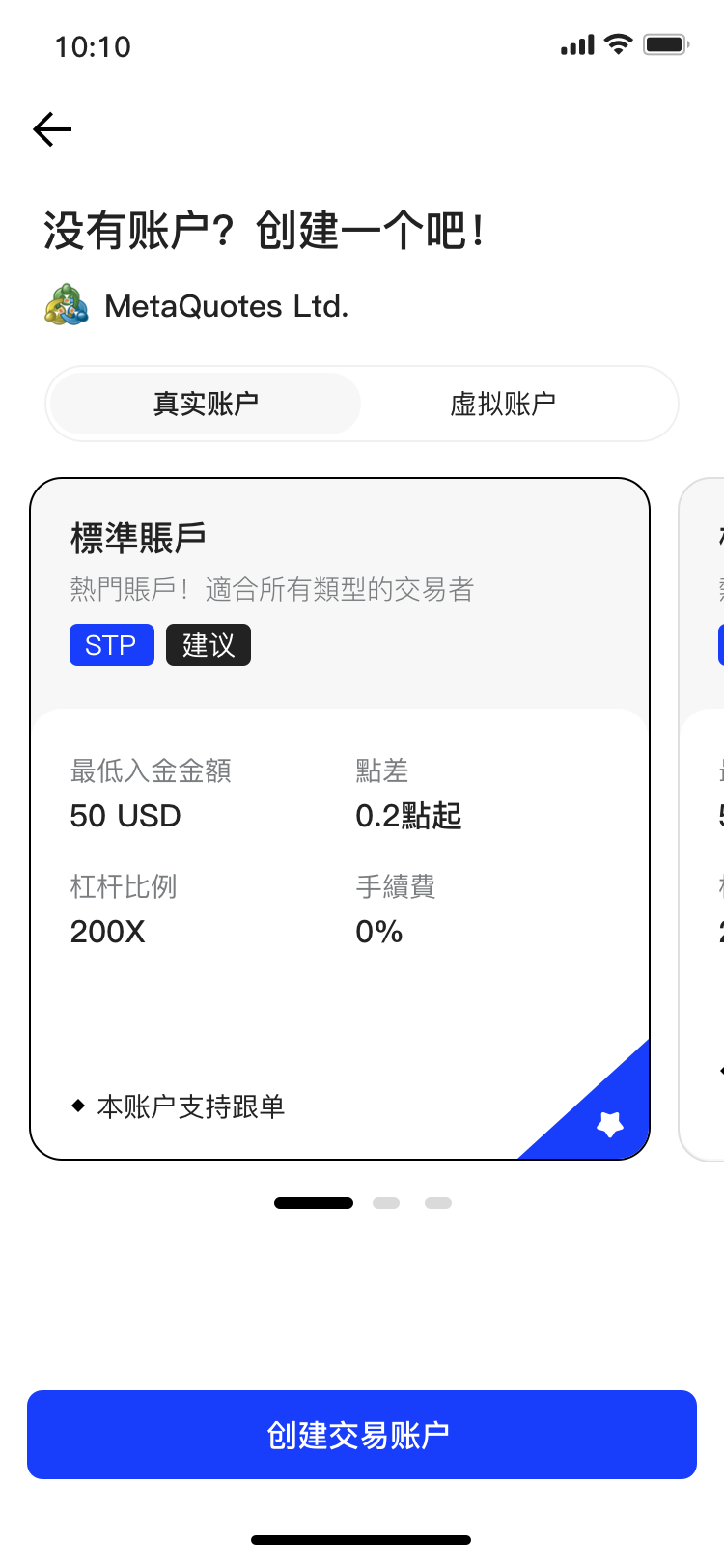Tap 创建交易账户 to create trading account

click(362, 1435)
